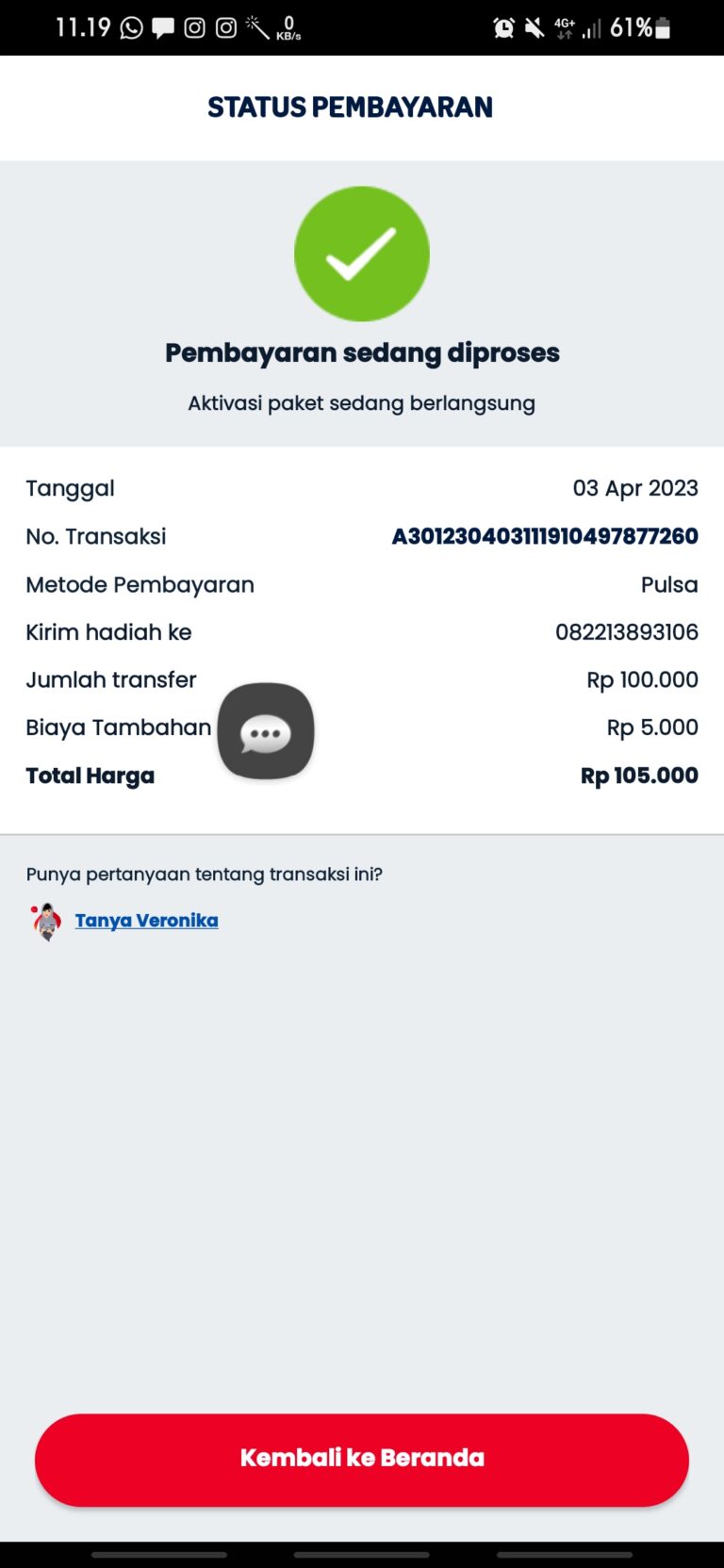Open the first Instagram notification icon

pos(194,26)
